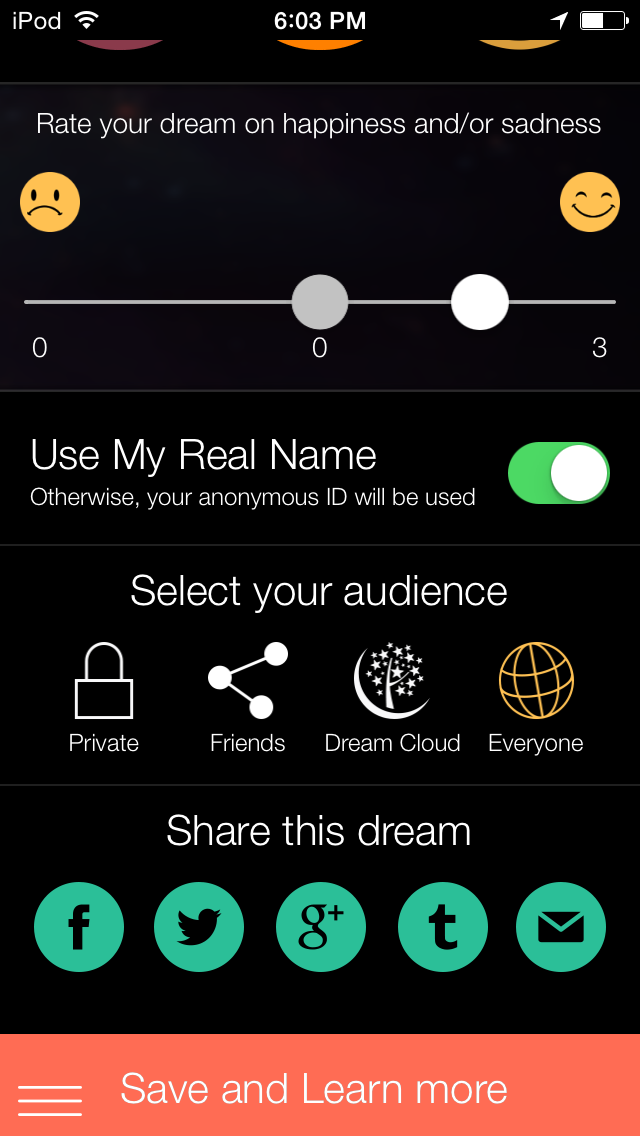Tap the gray sadness slider knob

point(320,302)
